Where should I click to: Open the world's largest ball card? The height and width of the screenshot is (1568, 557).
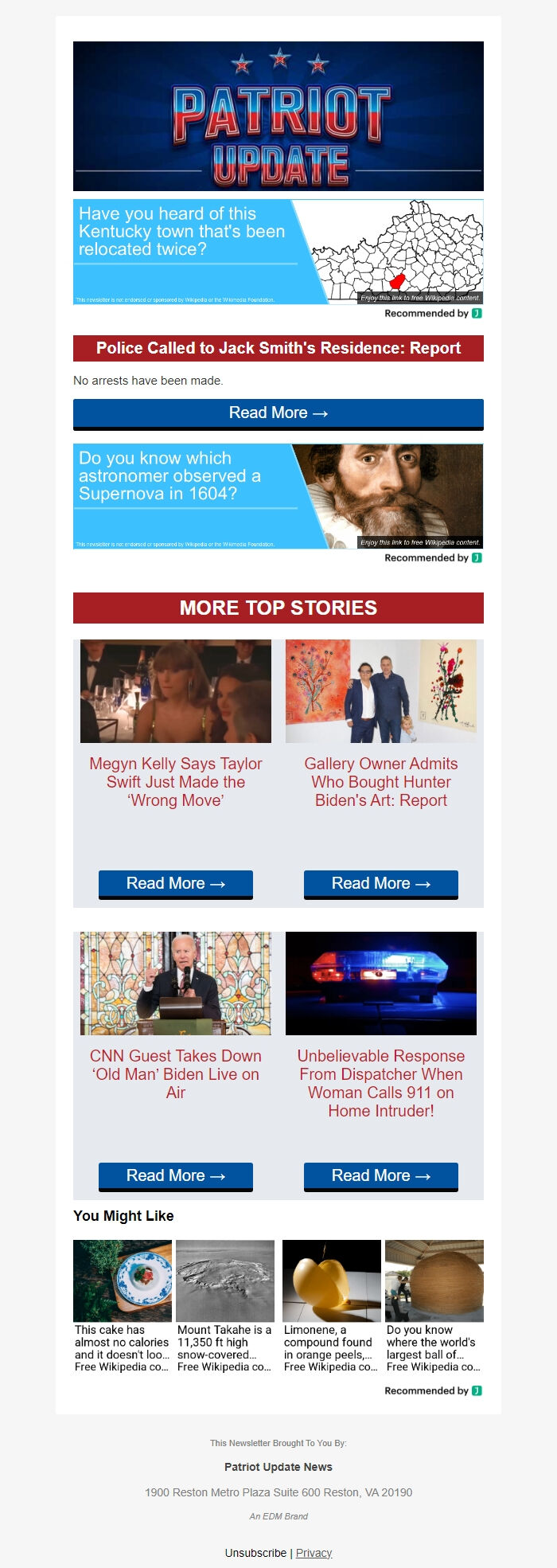(x=434, y=1306)
